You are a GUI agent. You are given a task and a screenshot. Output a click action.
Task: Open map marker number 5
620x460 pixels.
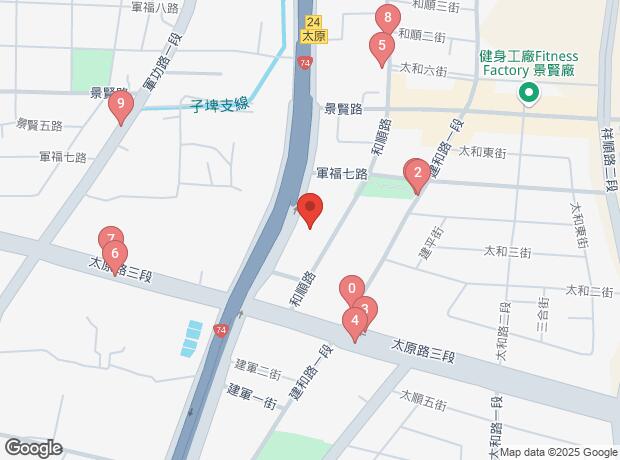coord(379,46)
